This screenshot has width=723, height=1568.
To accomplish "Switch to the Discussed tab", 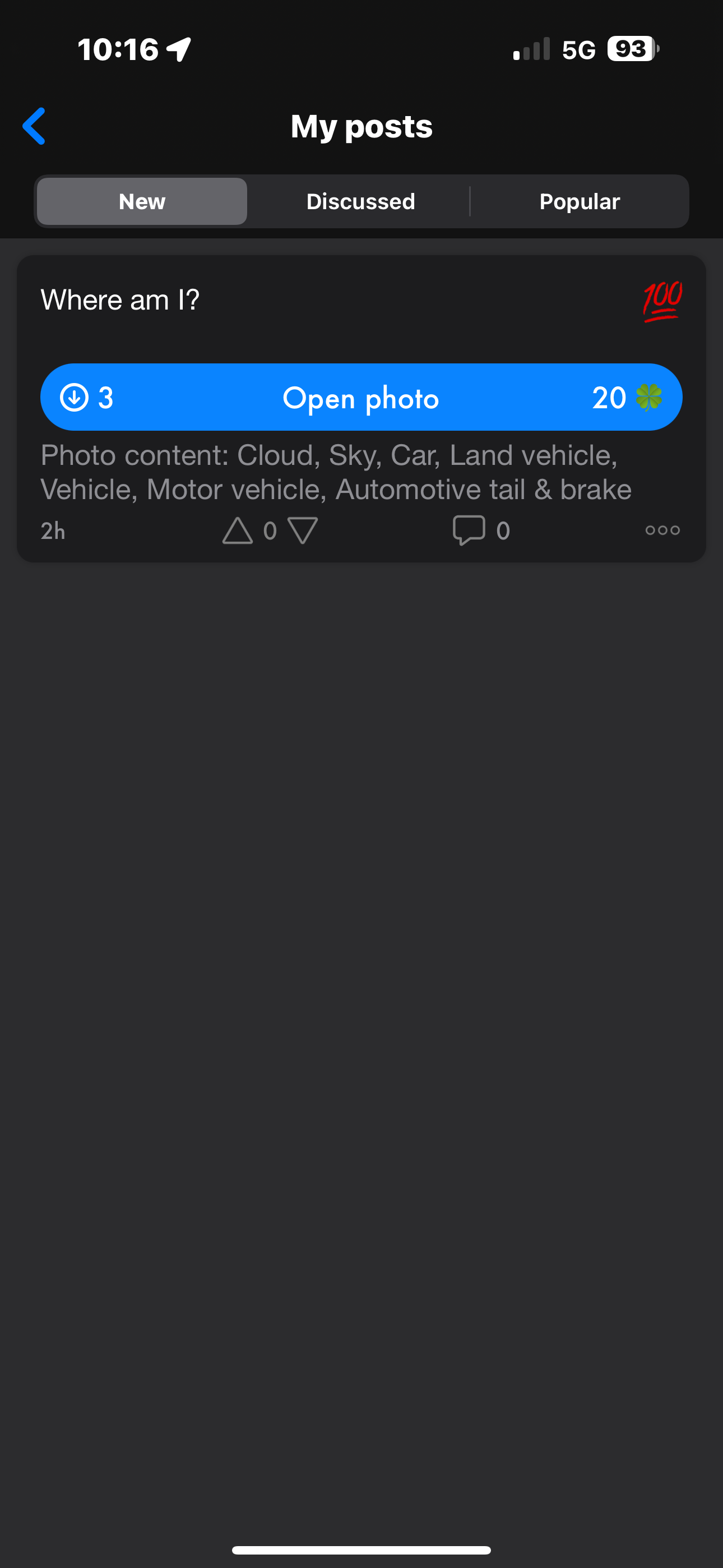I will tap(360, 201).
